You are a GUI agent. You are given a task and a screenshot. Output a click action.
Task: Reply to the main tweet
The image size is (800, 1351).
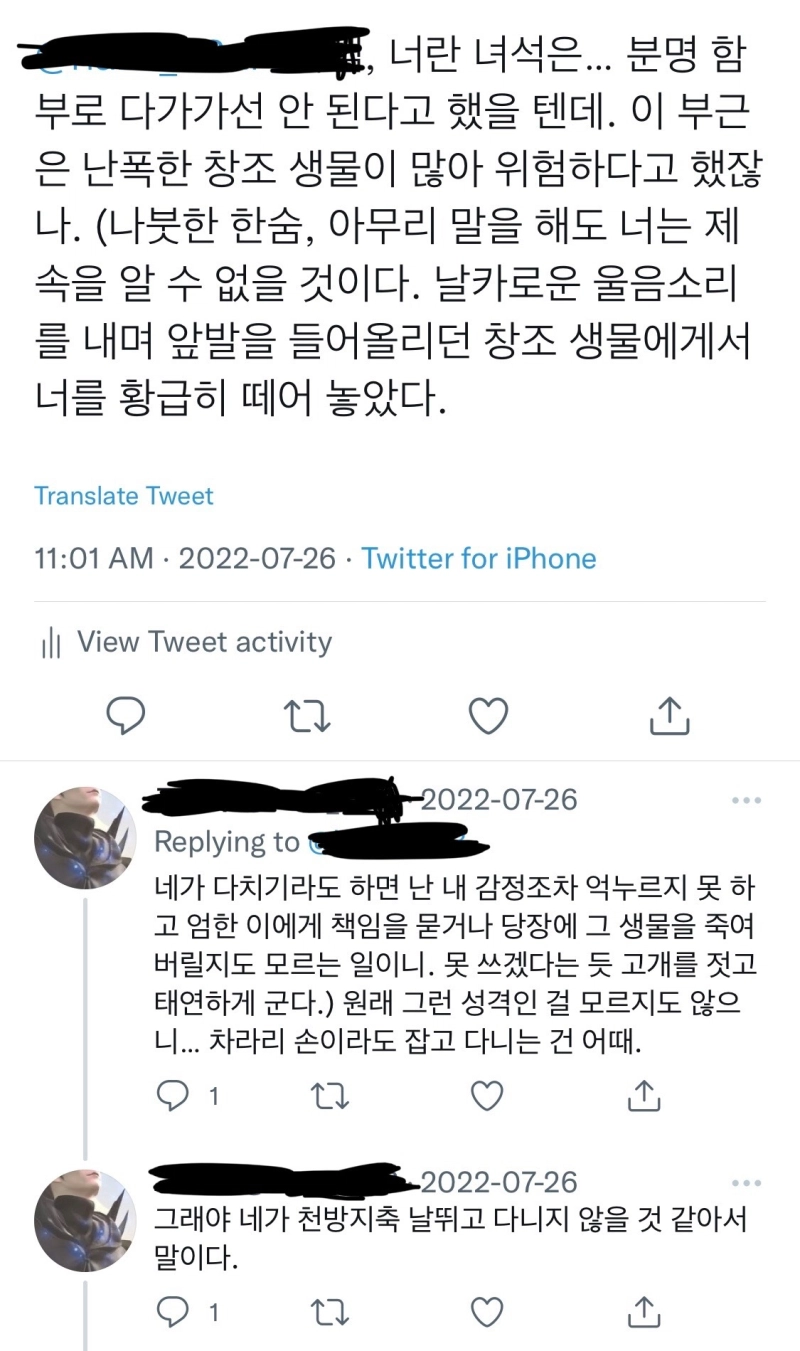coord(126,715)
